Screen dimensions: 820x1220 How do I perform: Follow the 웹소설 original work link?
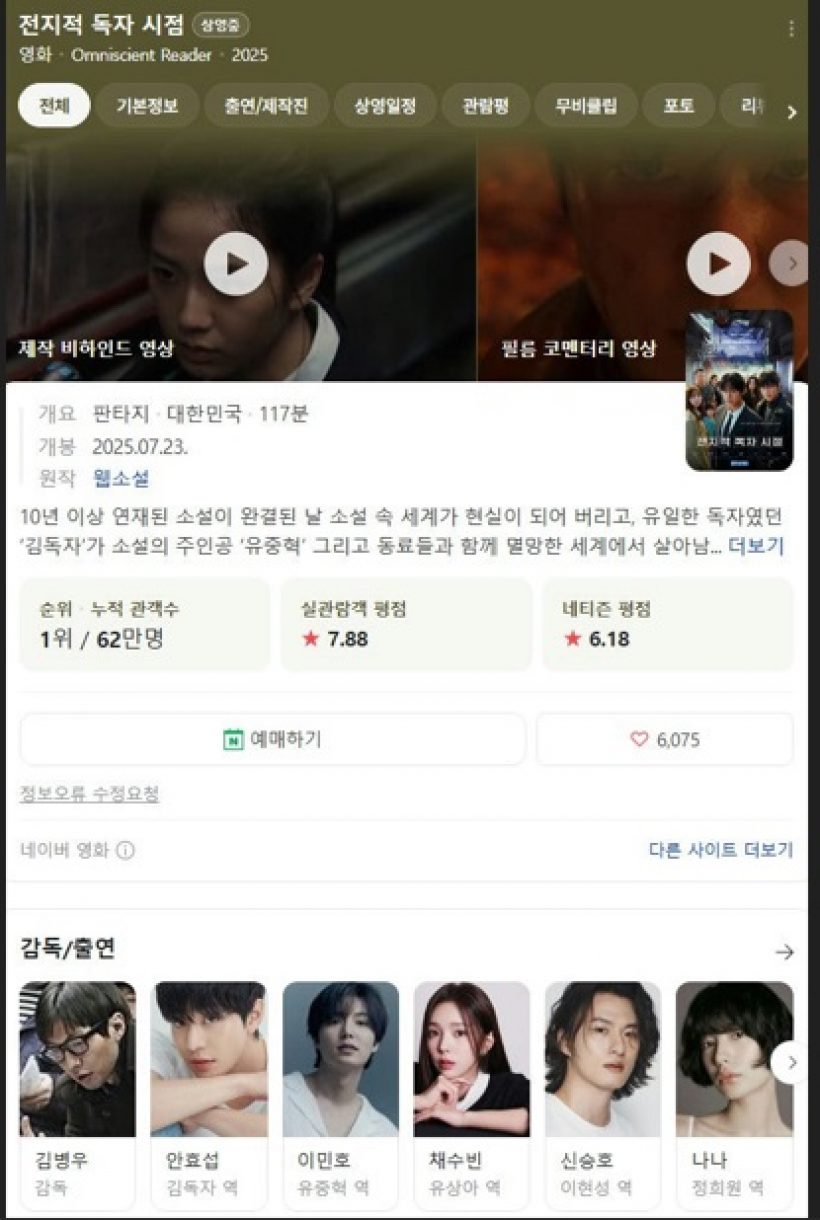[x=121, y=478]
